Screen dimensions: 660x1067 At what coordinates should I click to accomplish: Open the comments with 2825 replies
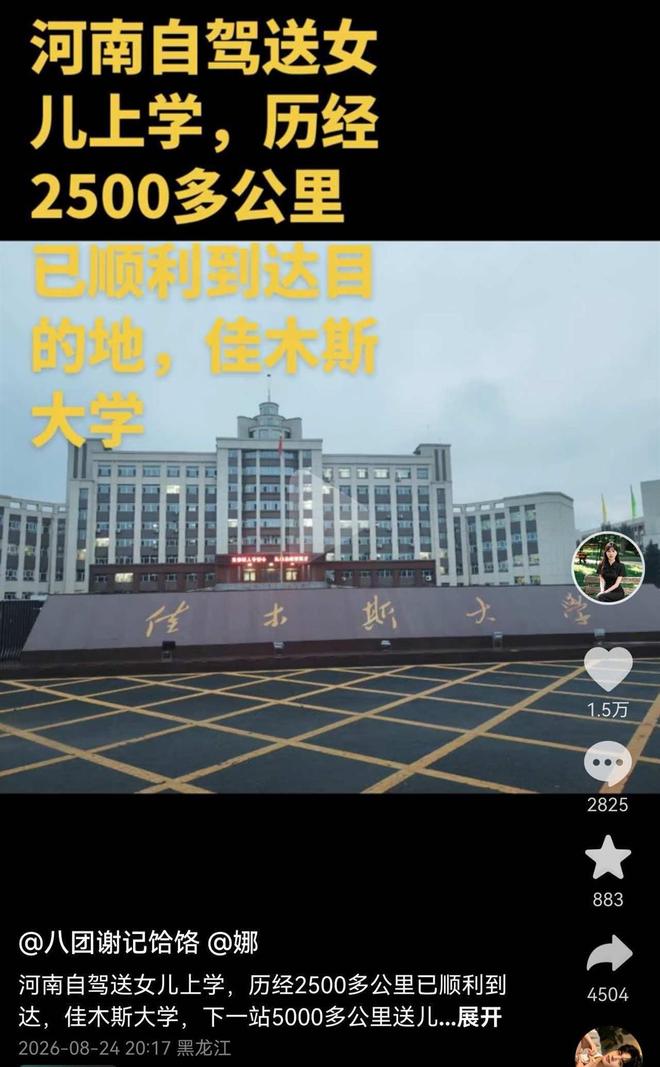point(608,764)
